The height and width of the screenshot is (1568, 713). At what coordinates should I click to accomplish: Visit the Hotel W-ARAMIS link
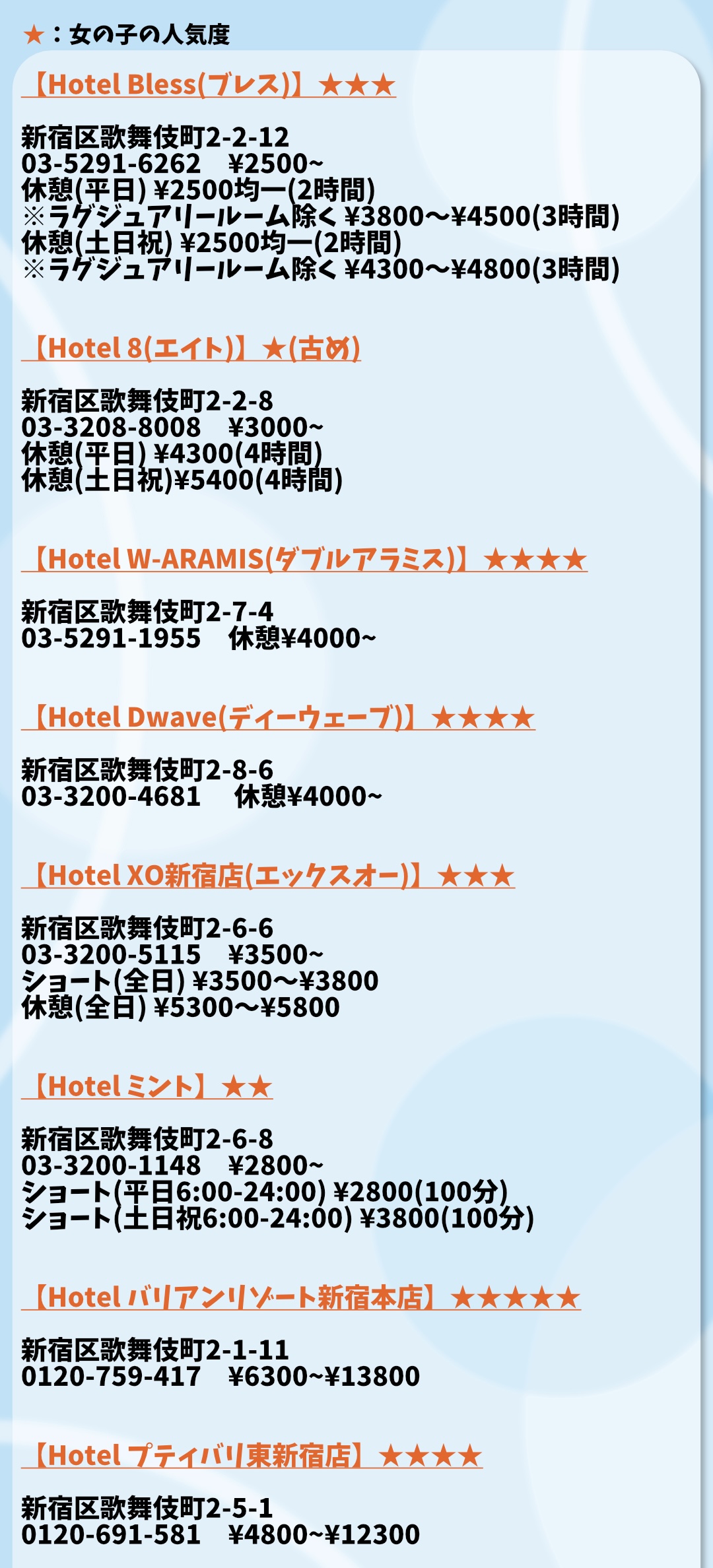click(304, 560)
